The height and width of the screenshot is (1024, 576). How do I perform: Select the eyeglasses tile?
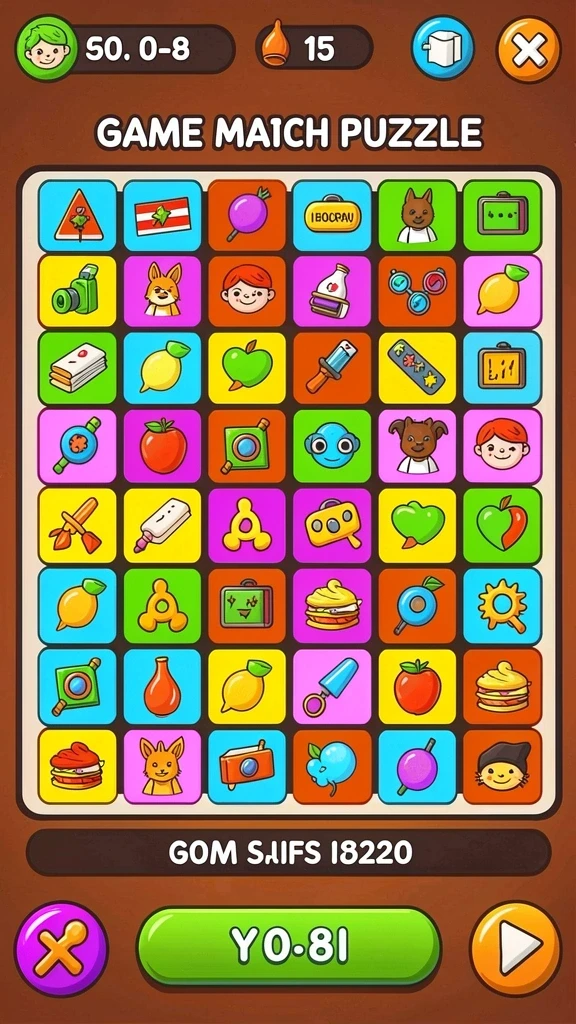417,291
